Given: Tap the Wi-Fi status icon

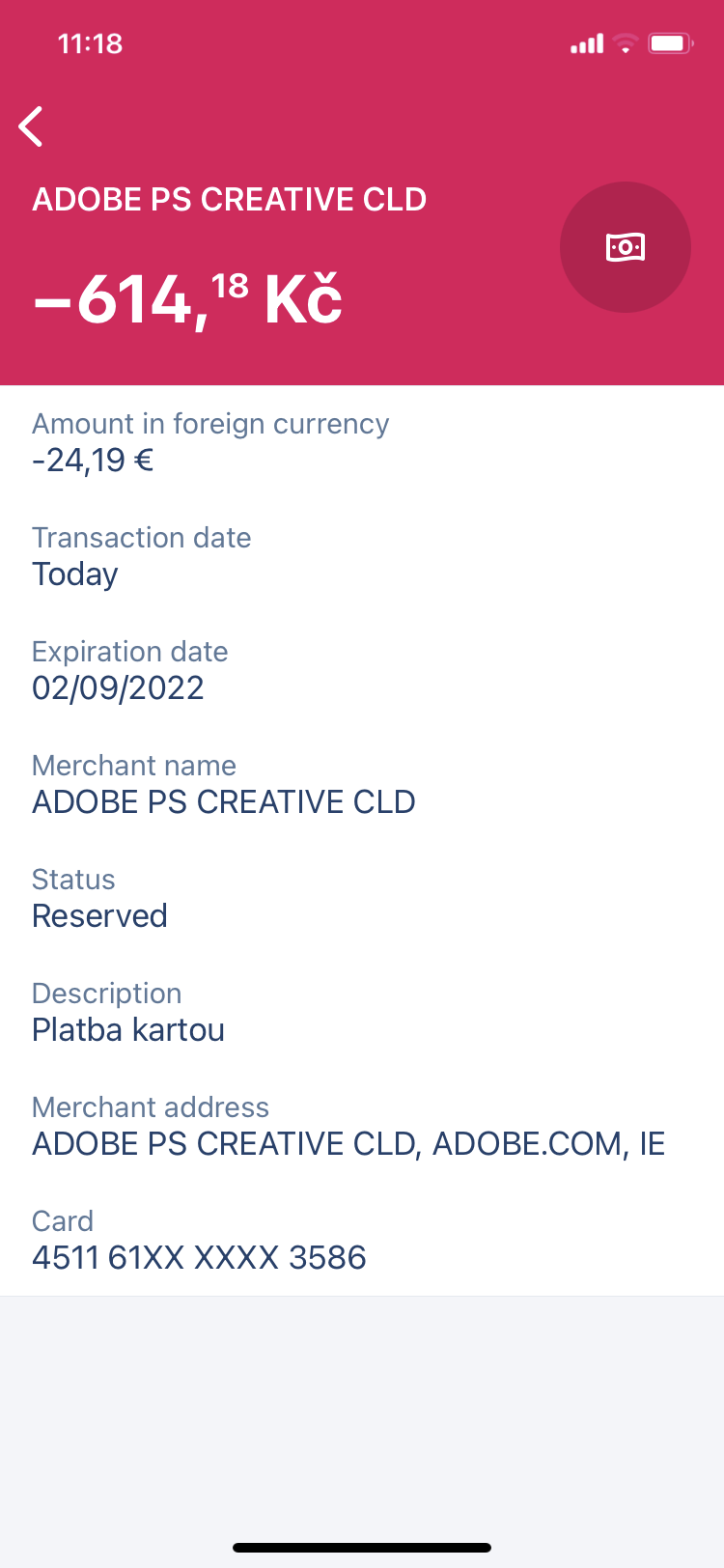Looking at the screenshot, I should tap(624, 42).
